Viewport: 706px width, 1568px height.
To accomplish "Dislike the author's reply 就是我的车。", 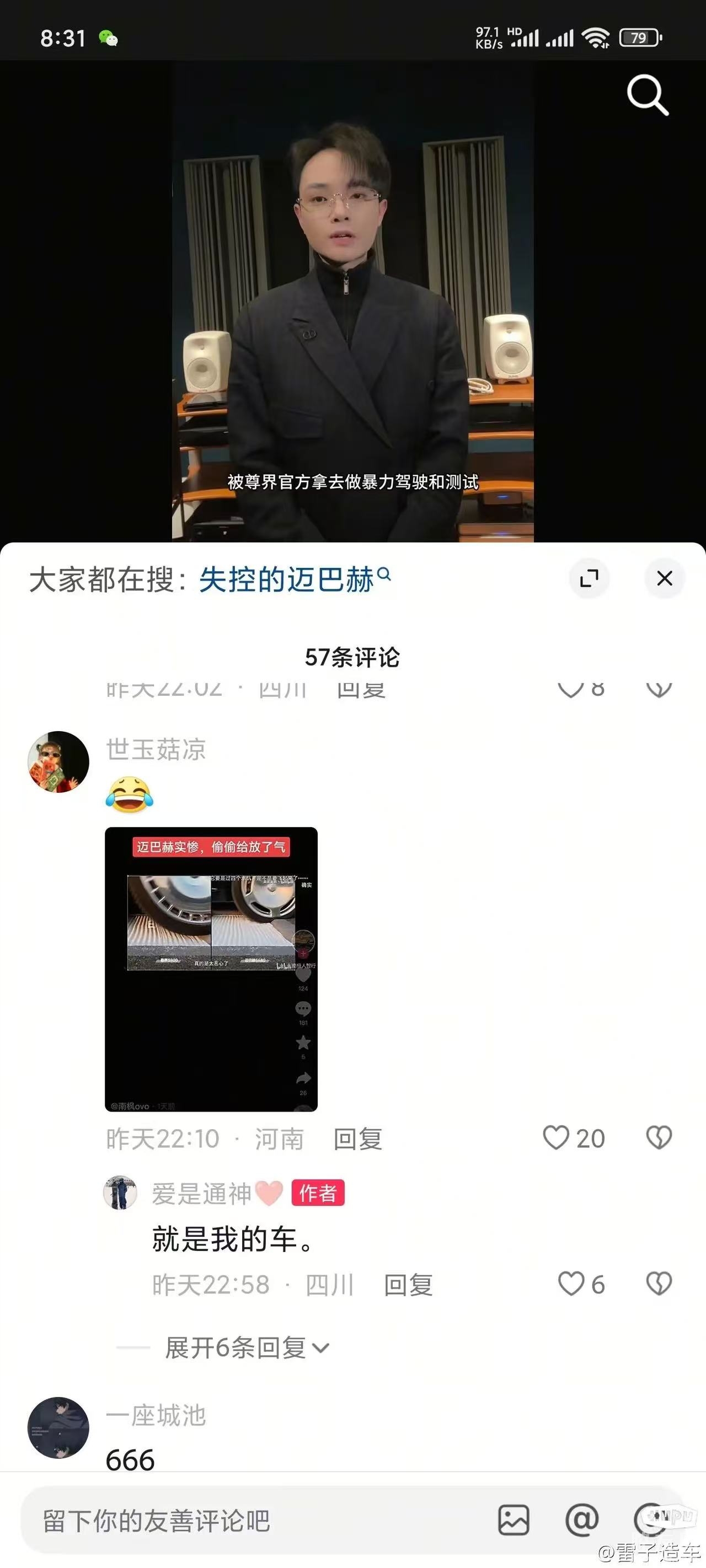I will [659, 1284].
